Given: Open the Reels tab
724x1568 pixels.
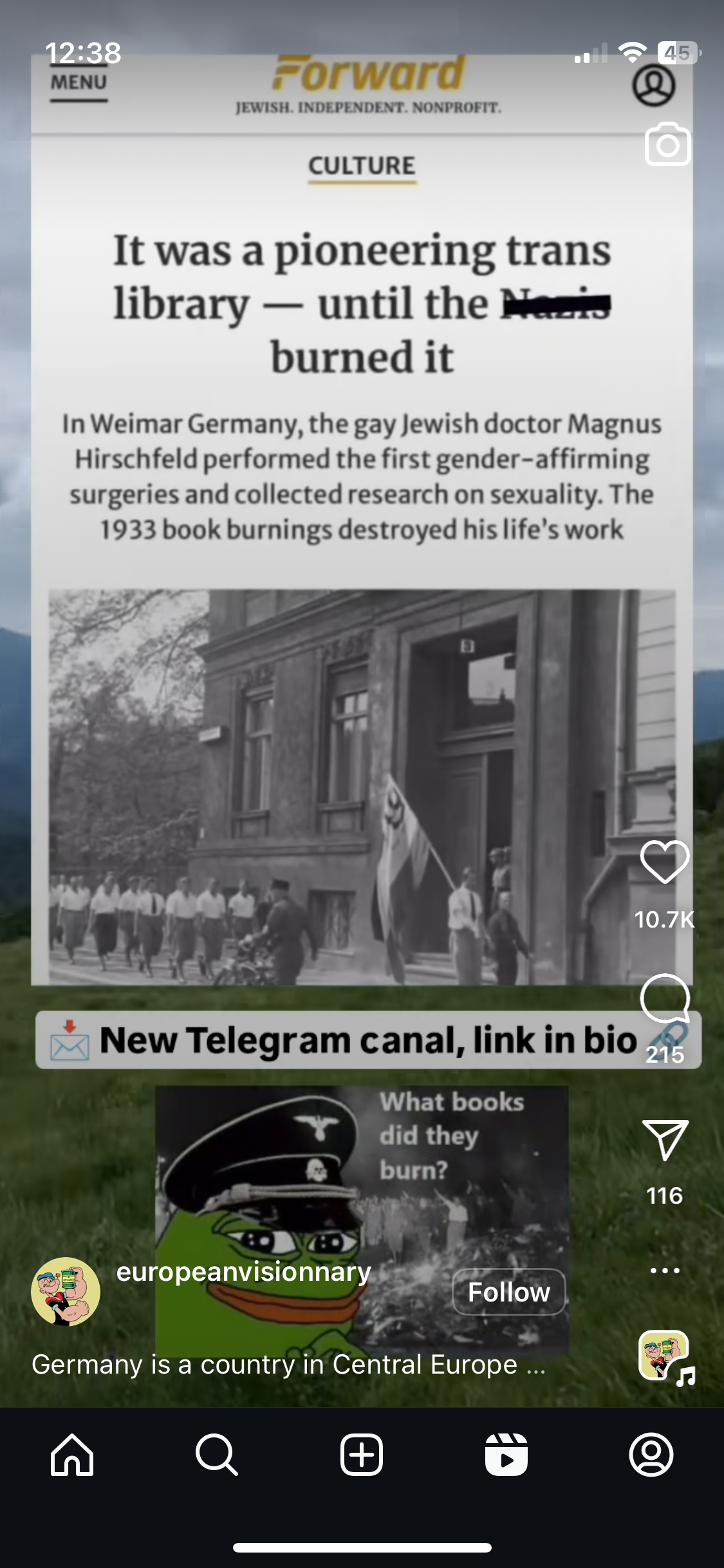Looking at the screenshot, I should 506,1455.
